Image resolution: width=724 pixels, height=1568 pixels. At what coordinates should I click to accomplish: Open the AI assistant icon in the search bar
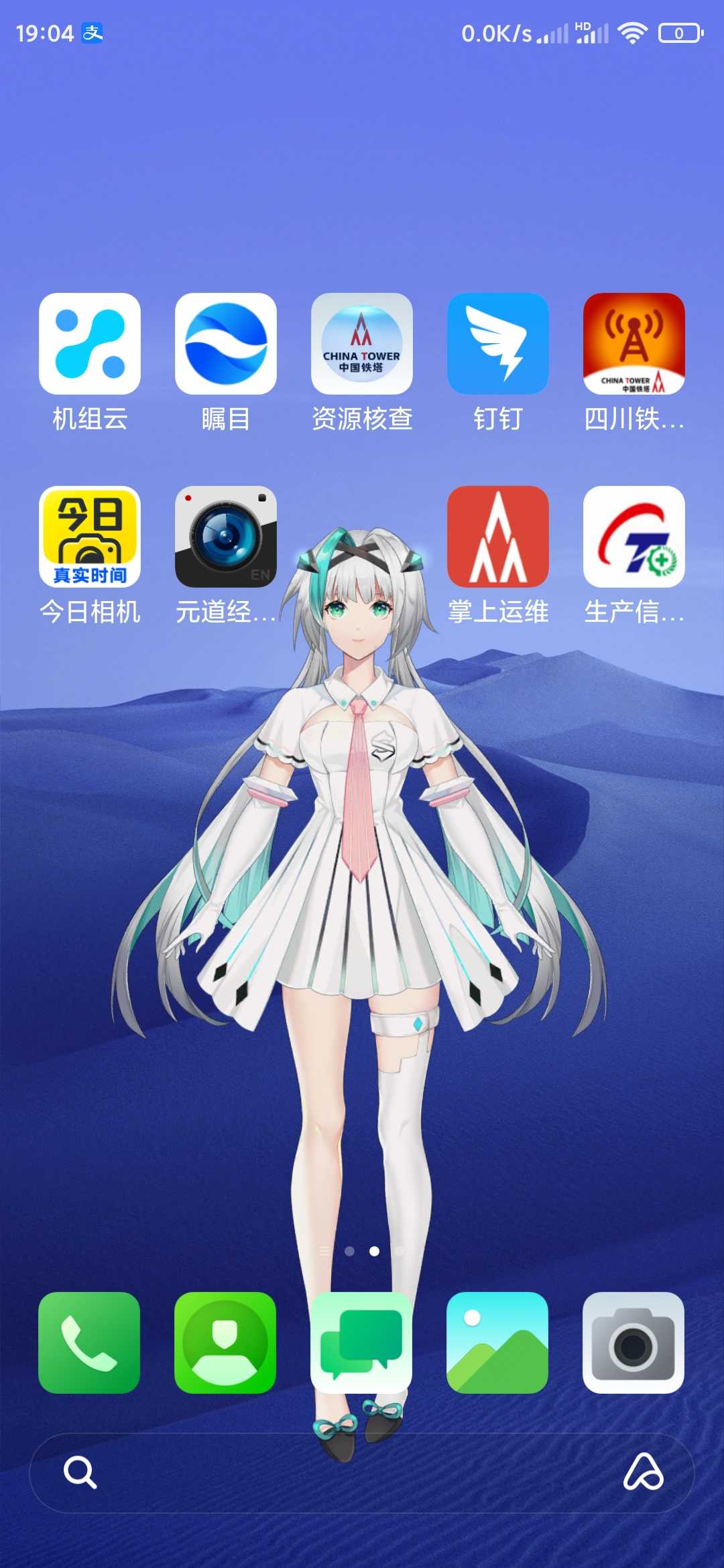pos(644,1472)
